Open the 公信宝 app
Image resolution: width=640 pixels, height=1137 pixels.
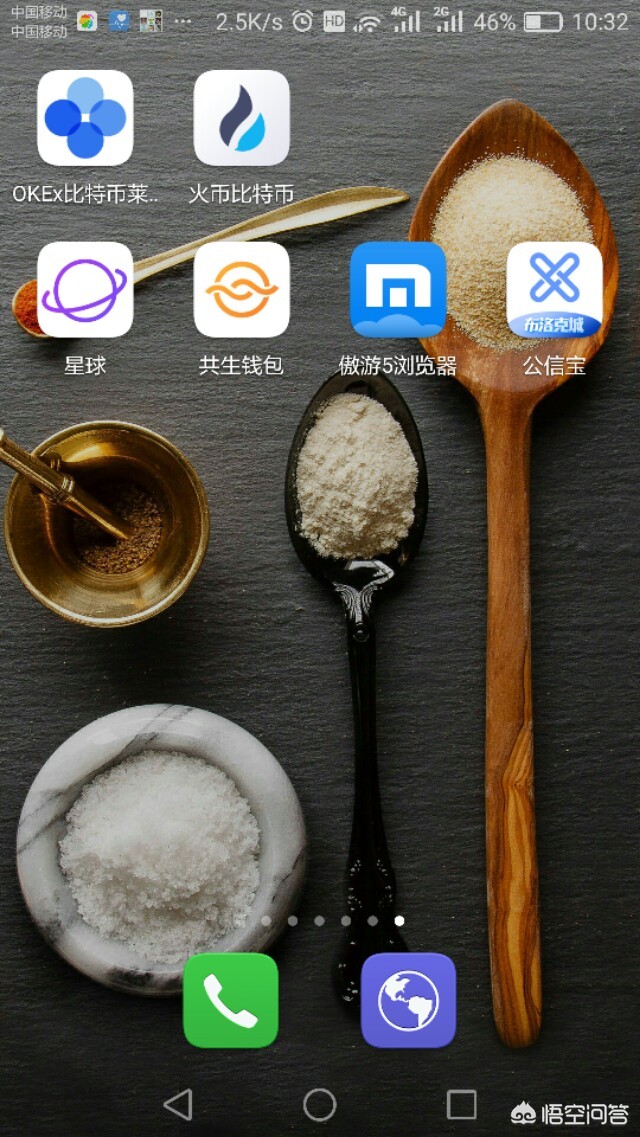(554, 290)
